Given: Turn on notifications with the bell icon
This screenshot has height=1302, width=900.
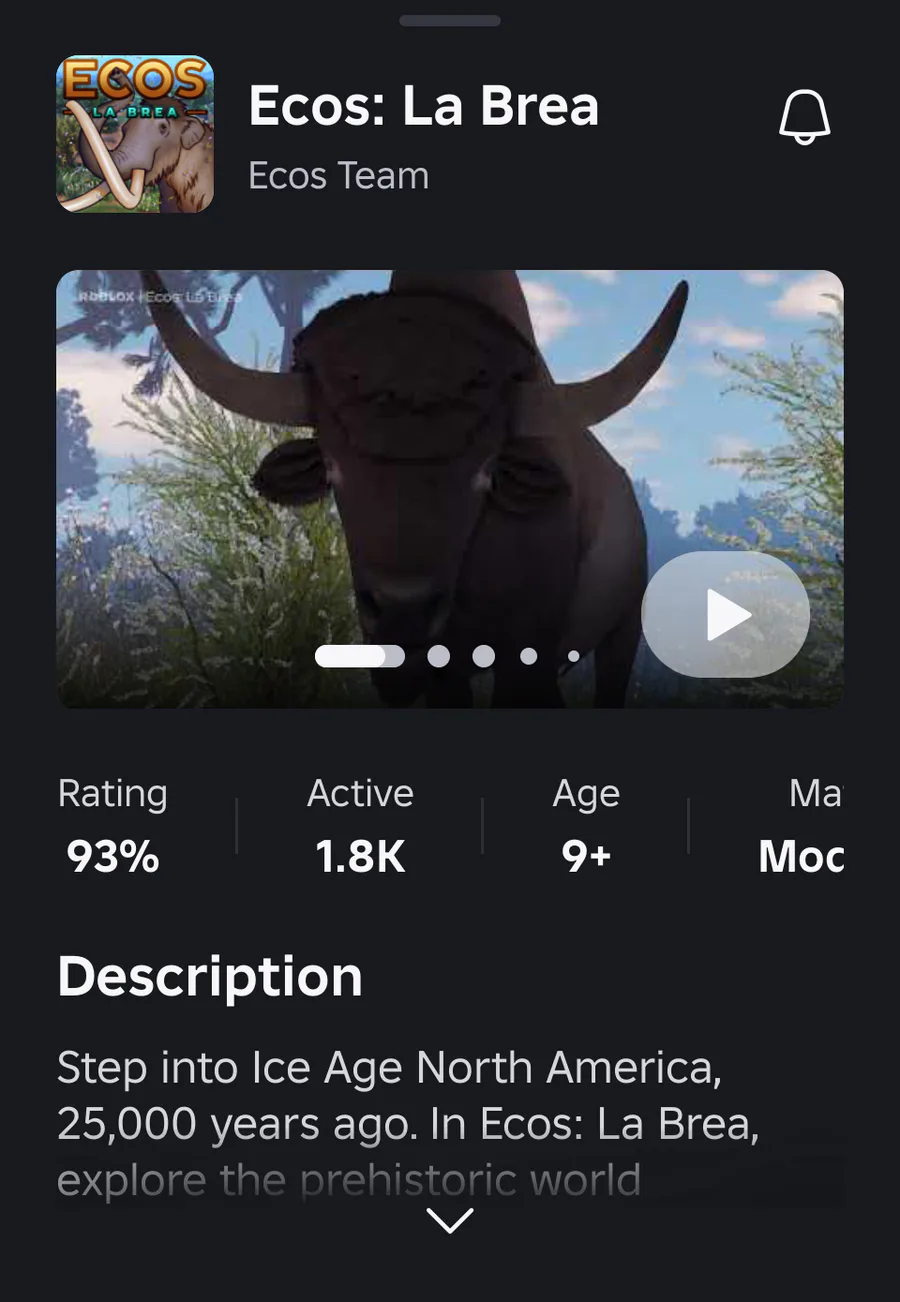Looking at the screenshot, I should pos(805,117).
